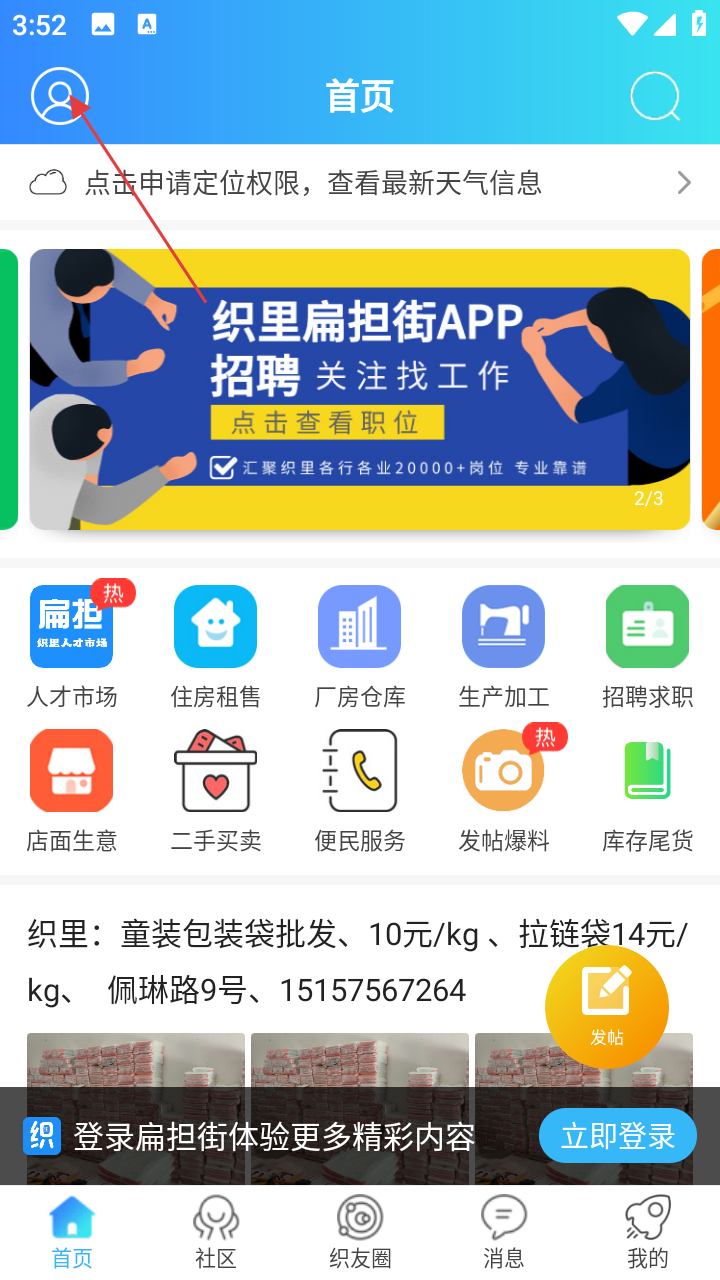Open 住房租售 category

pos(216,645)
